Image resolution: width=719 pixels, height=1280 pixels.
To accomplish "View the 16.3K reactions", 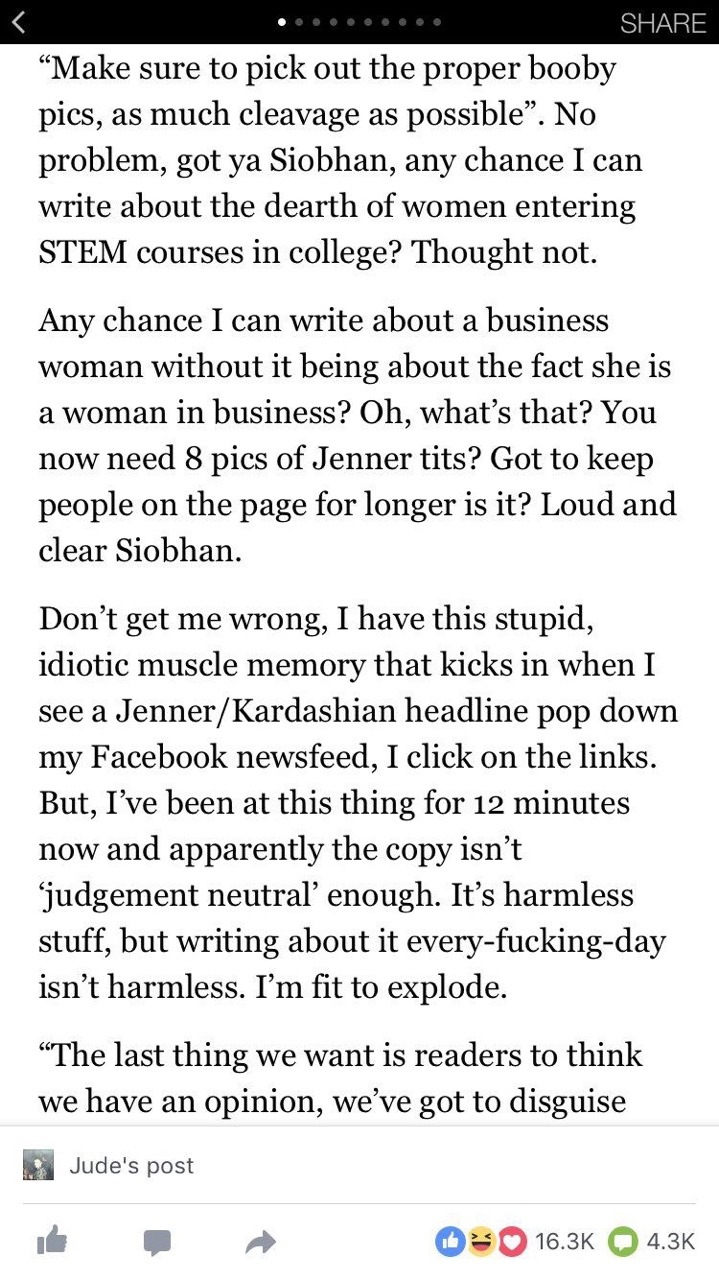I will (x=515, y=1241).
